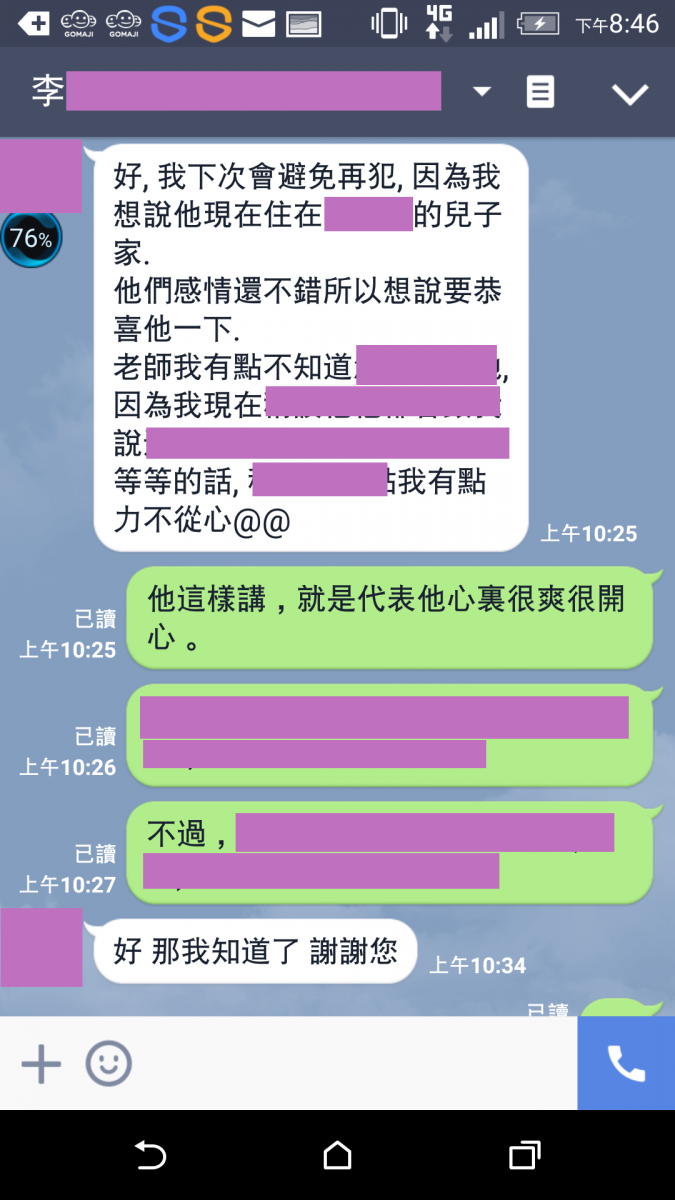Go back with the system back button
Viewport: 675px width, 1200px height.
click(150, 1156)
